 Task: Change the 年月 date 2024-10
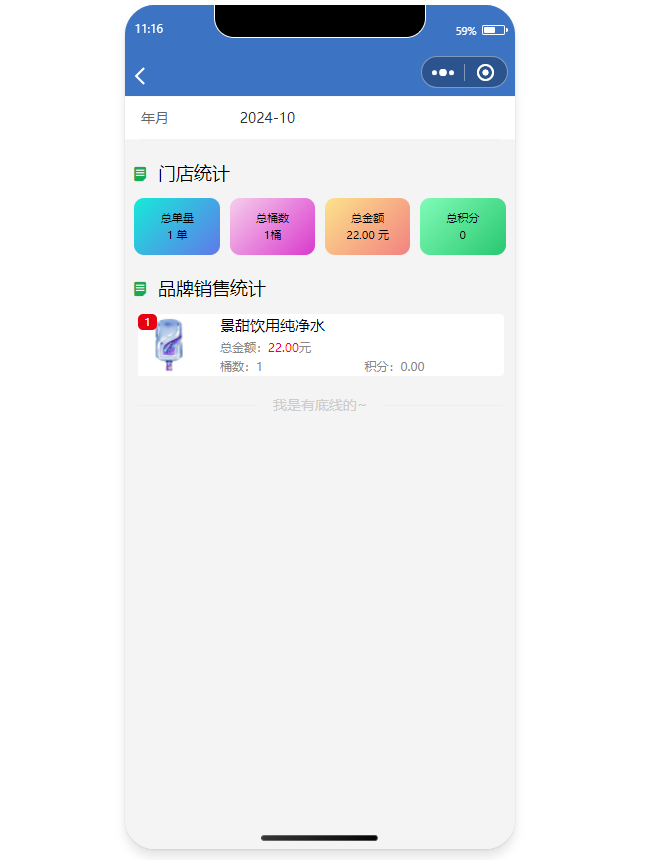267,118
